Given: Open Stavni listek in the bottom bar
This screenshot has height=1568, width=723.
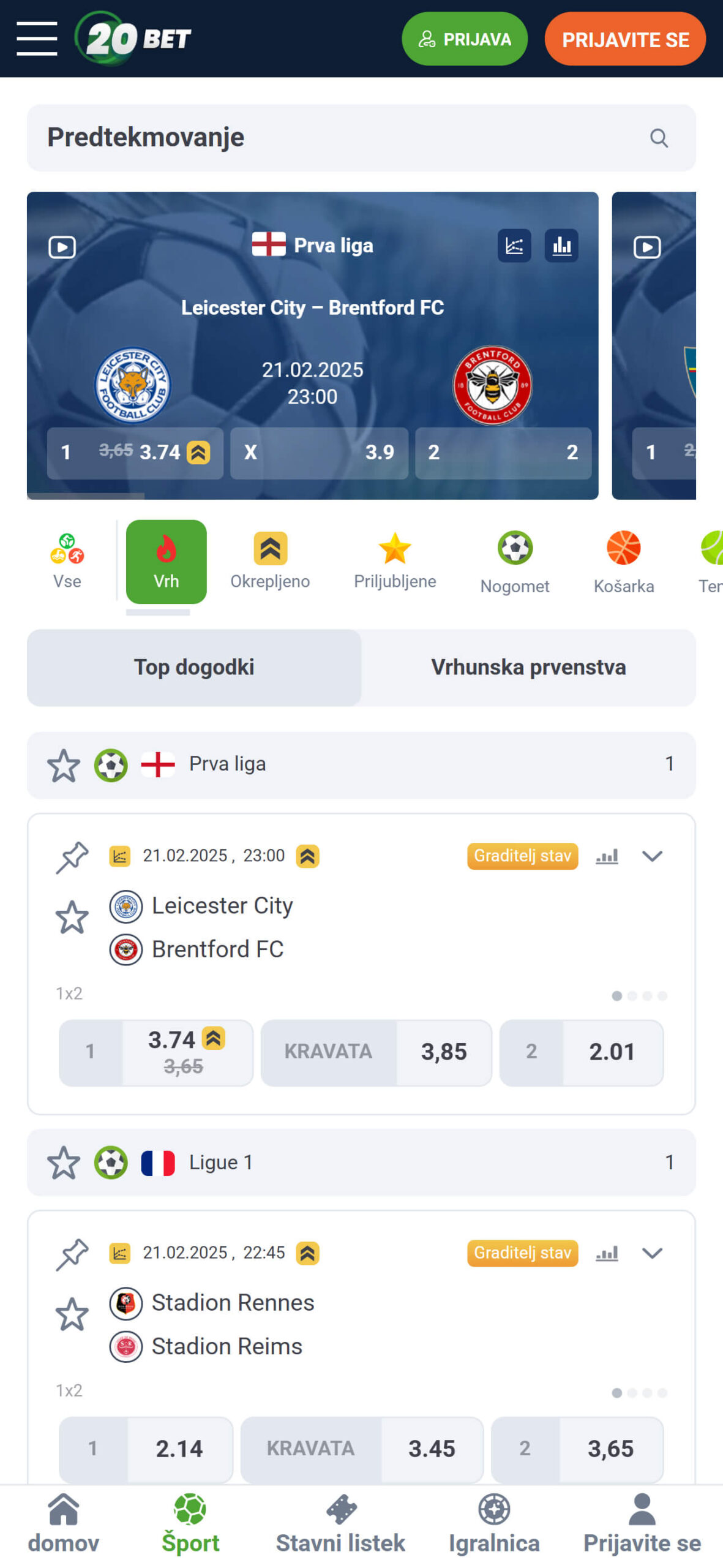Looking at the screenshot, I should tap(340, 1524).
